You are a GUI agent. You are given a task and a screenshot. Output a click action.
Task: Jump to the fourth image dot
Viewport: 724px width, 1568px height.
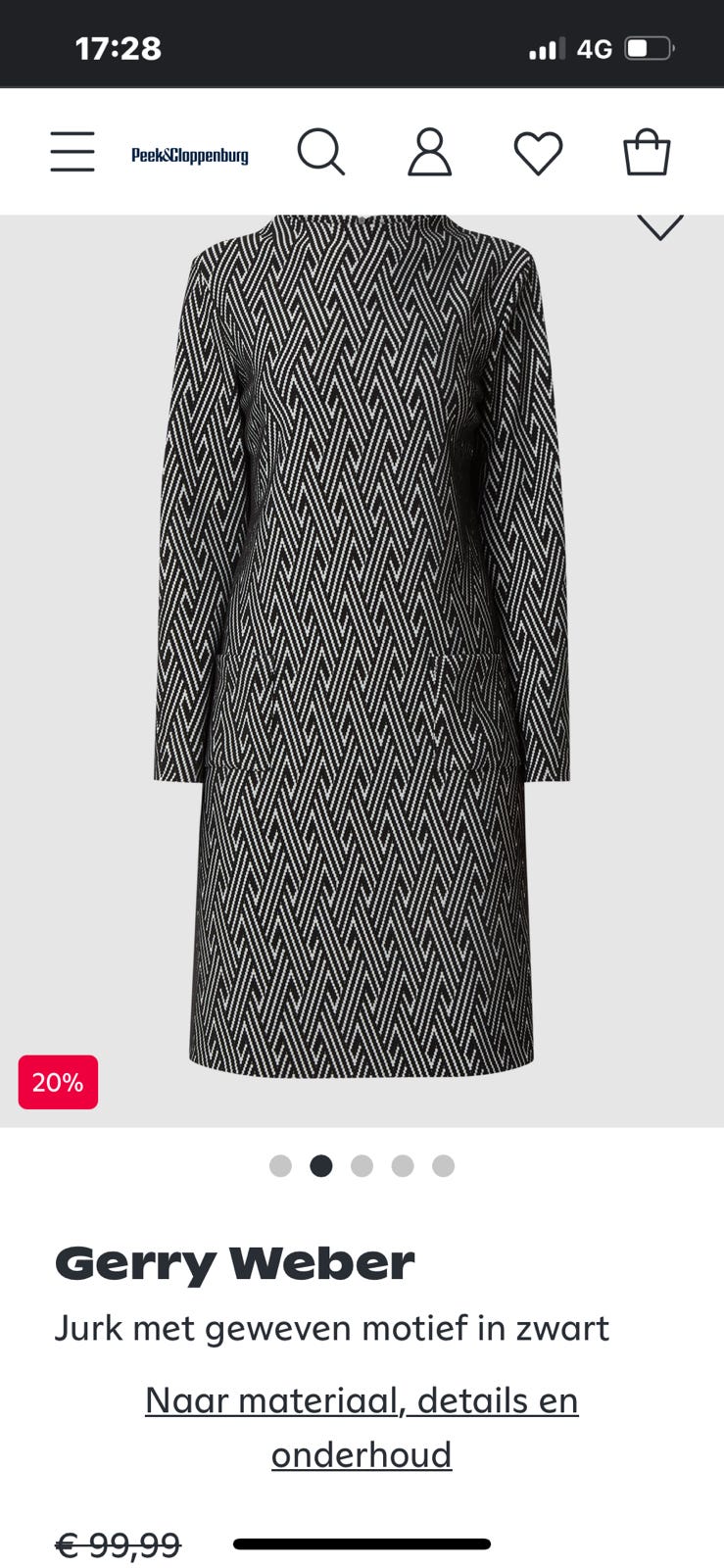403,1165
